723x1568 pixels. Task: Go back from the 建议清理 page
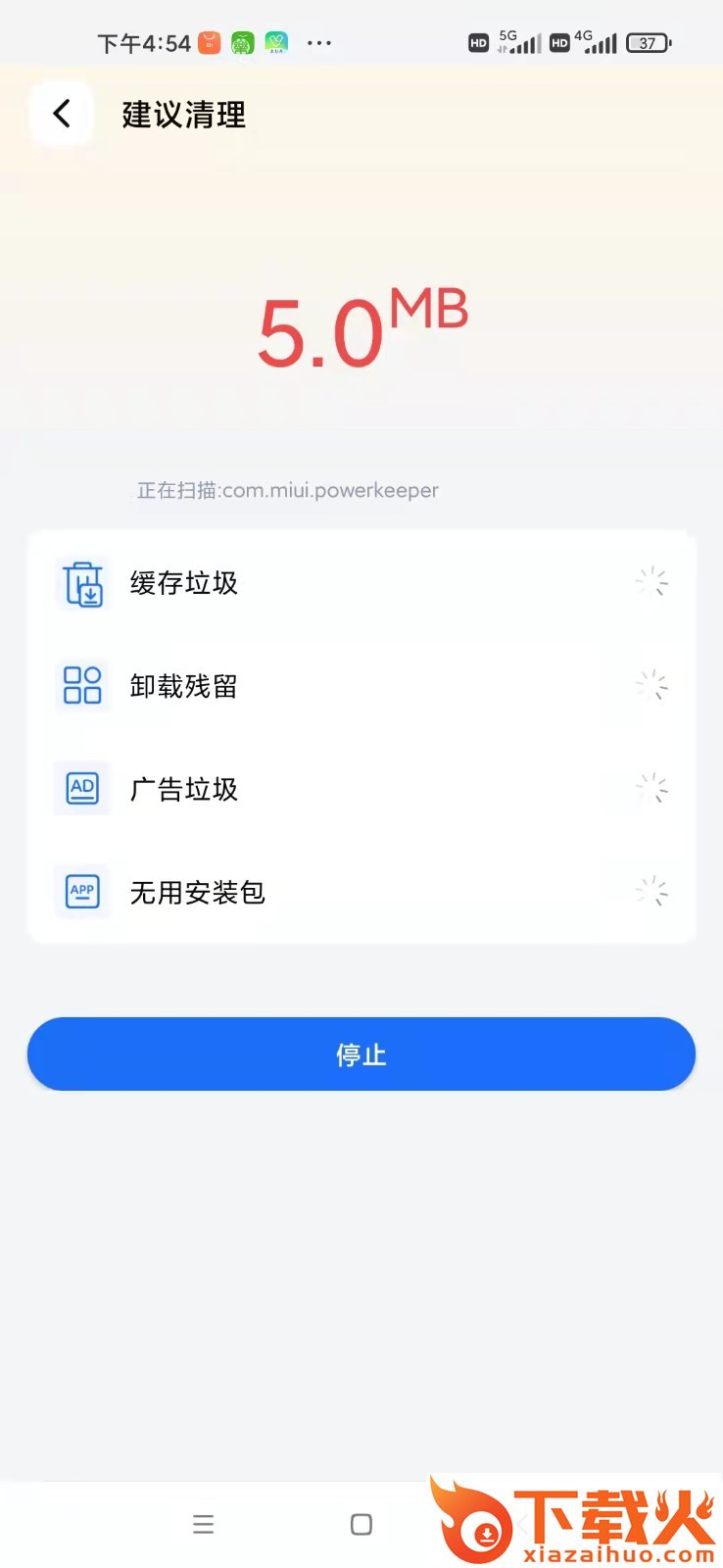pos(62,114)
